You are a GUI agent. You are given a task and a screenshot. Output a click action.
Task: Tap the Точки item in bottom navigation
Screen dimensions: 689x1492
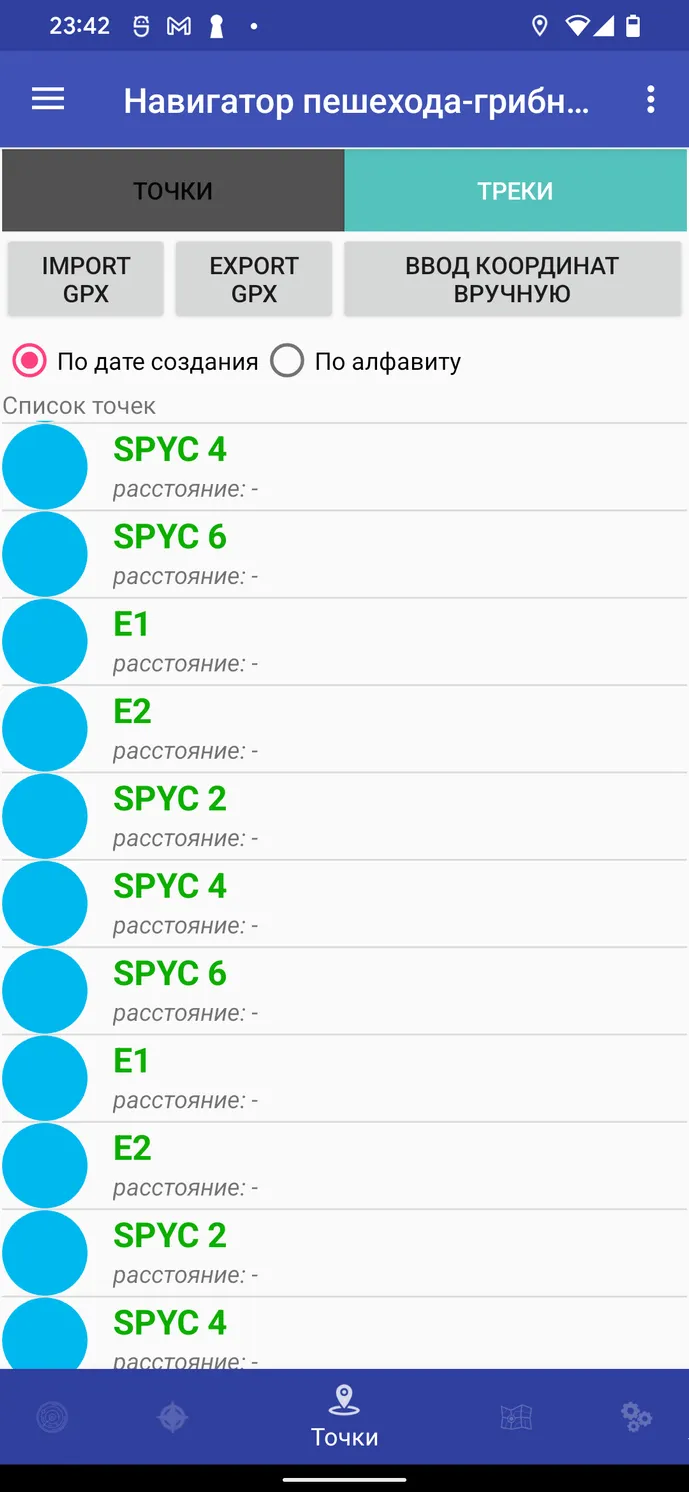(x=344, y=1417)
